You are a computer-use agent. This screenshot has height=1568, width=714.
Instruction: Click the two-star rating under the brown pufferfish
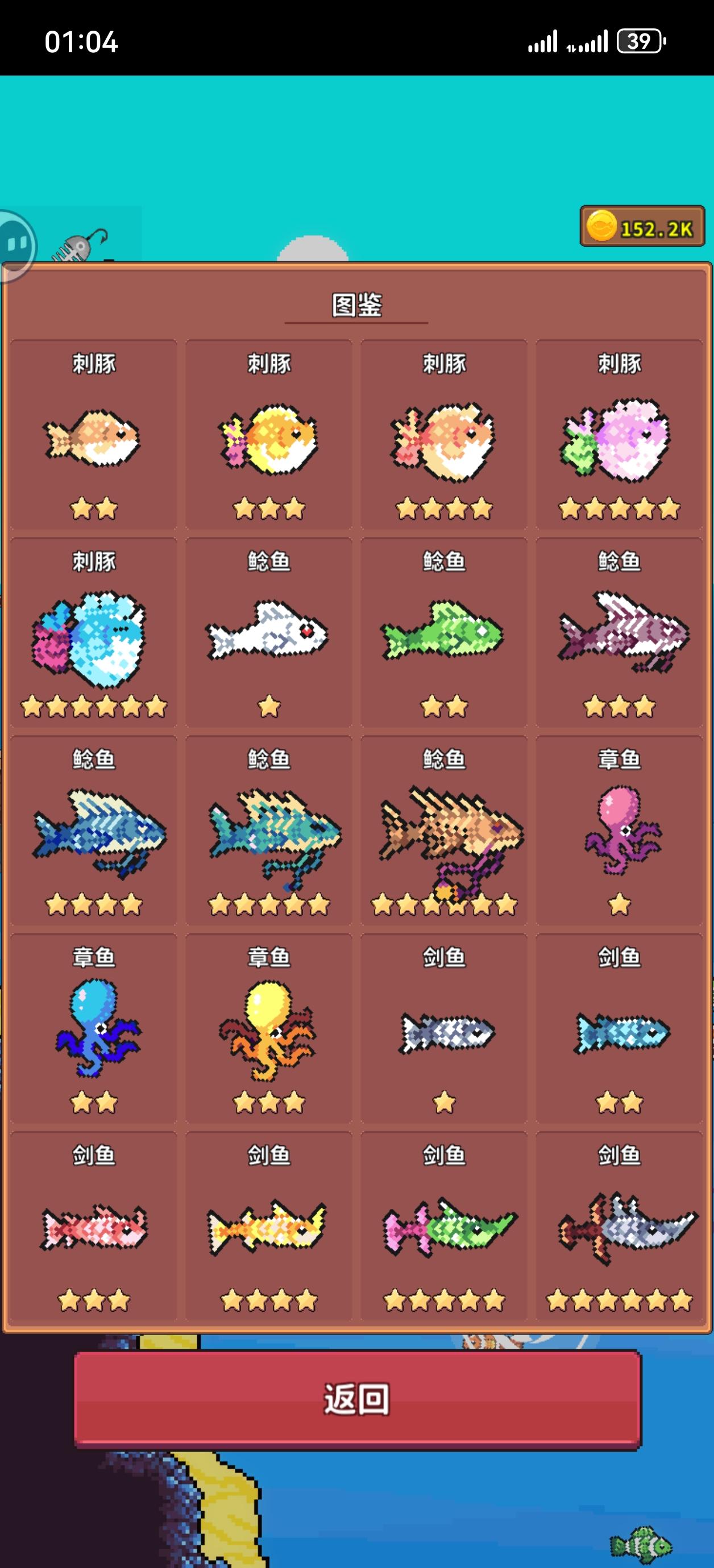[94, 508]
